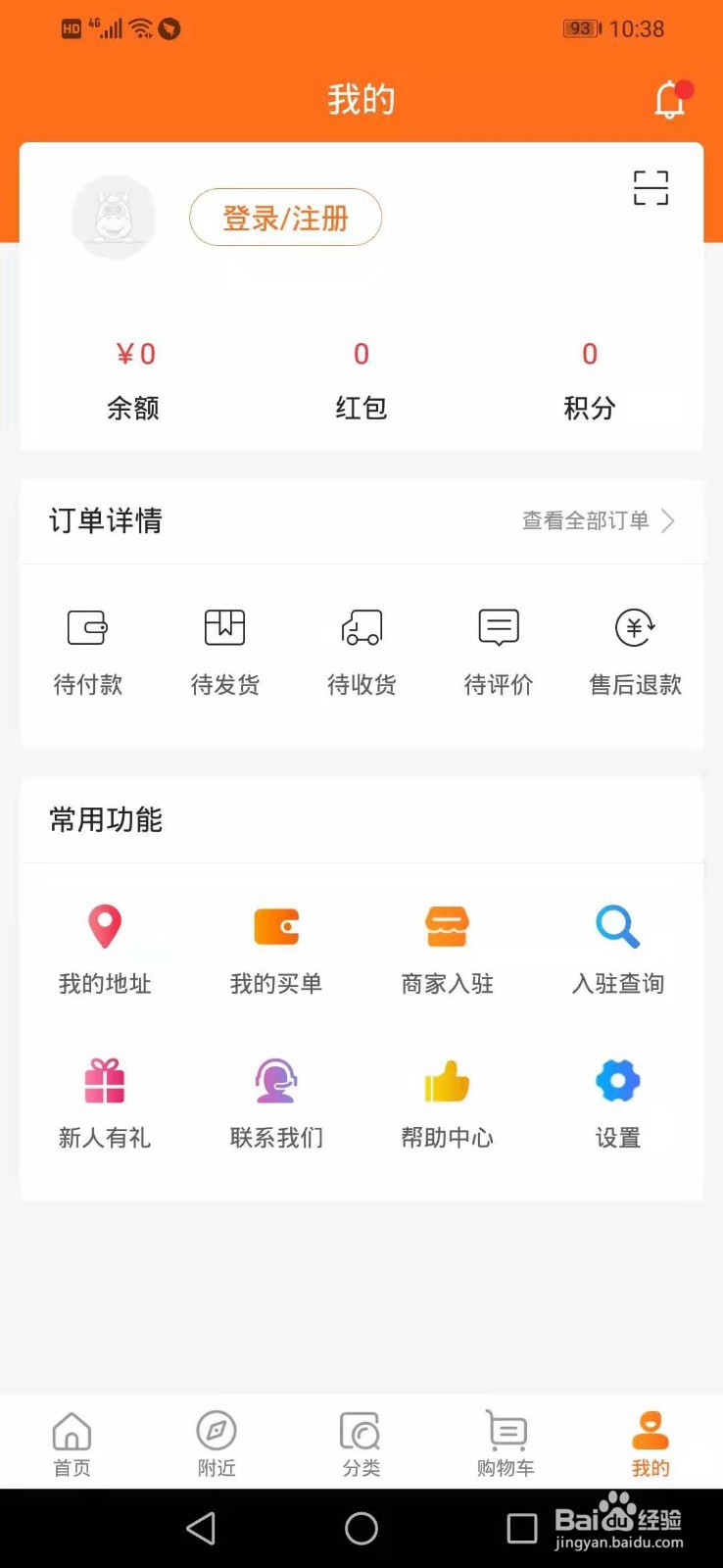The image size is (723, 1568).
Task: Open the QR scan icon
Action: (651, 188)
